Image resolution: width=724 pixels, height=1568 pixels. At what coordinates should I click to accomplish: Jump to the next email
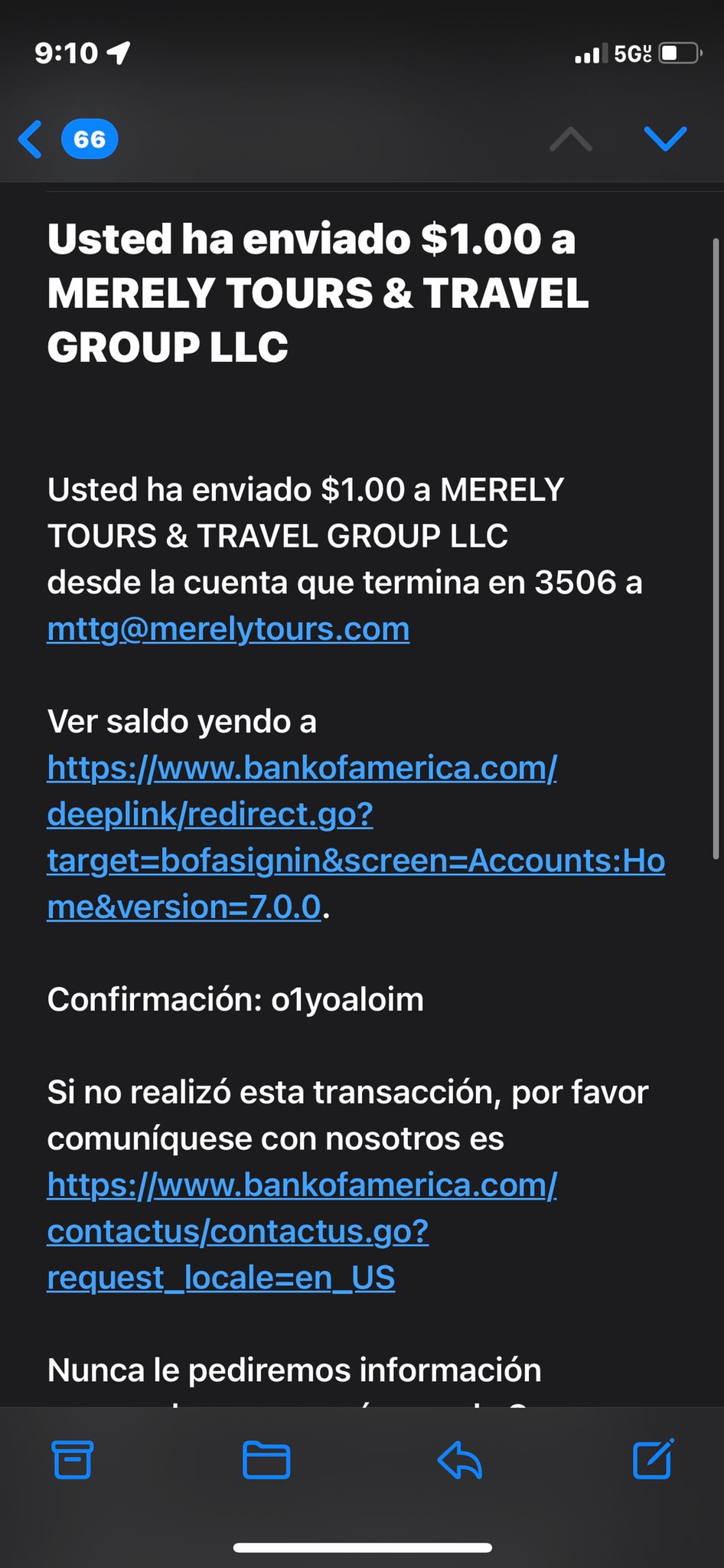pyautogui.click(x=665, y=139)
